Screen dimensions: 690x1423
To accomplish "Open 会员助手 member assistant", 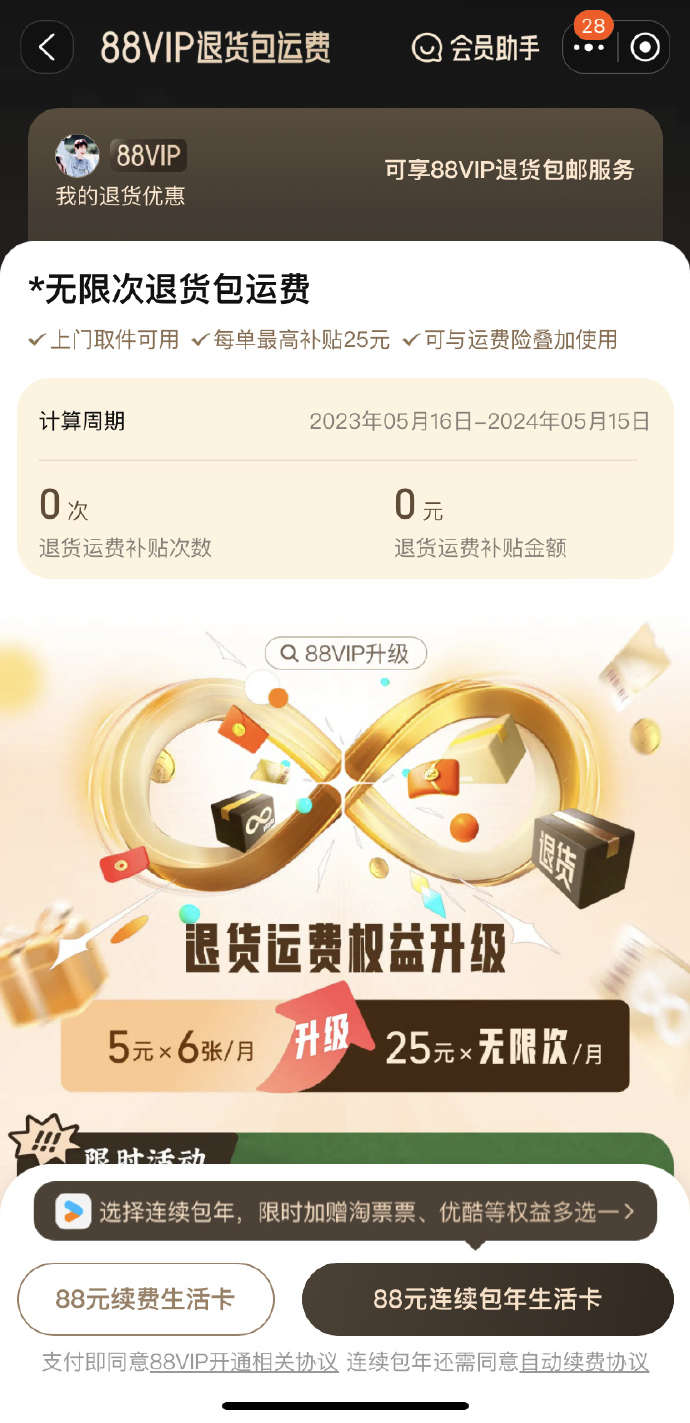I will (476, 47).
